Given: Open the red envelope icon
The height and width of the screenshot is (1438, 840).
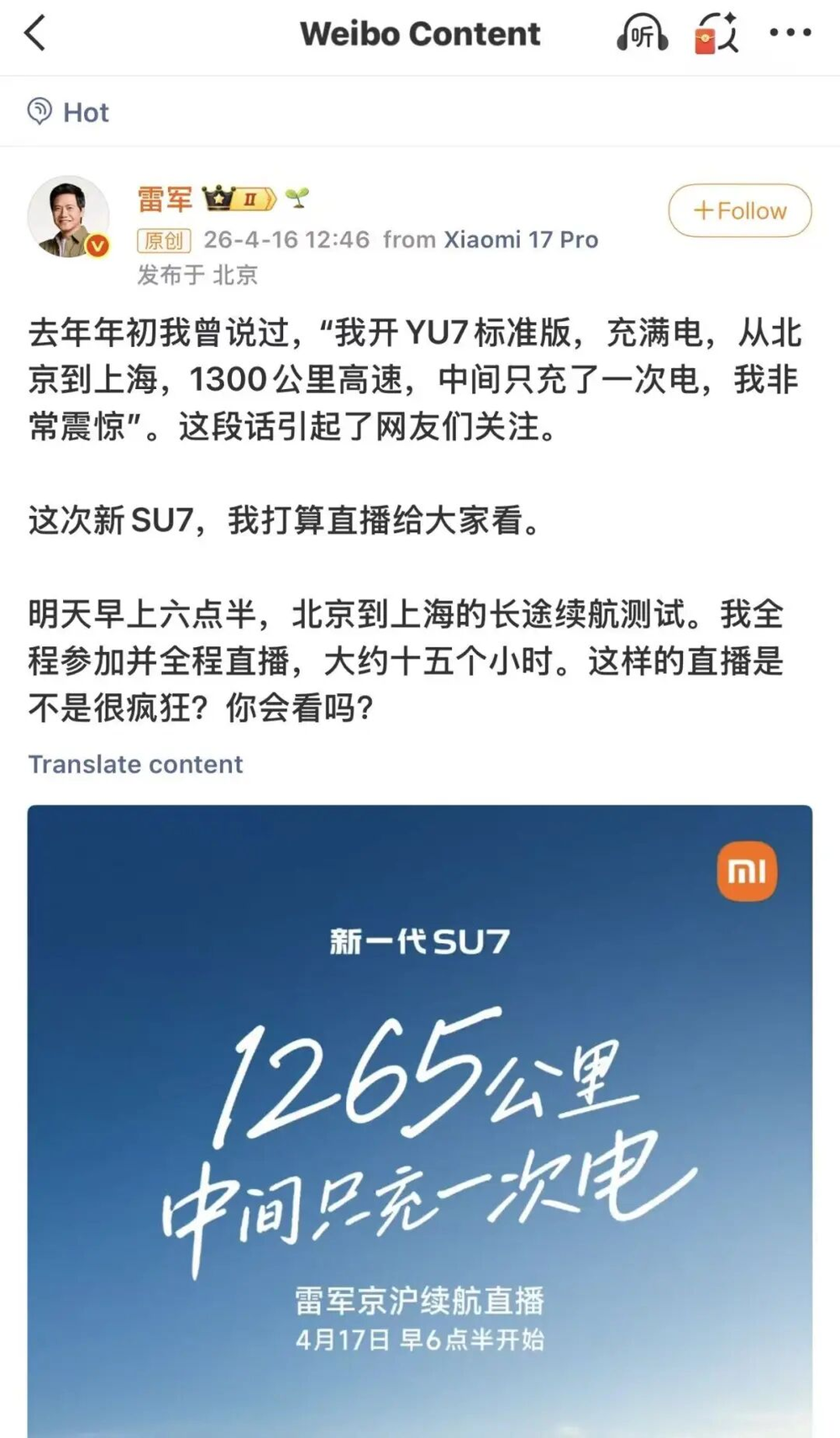Looking at the screenshot, I should 715,34.
